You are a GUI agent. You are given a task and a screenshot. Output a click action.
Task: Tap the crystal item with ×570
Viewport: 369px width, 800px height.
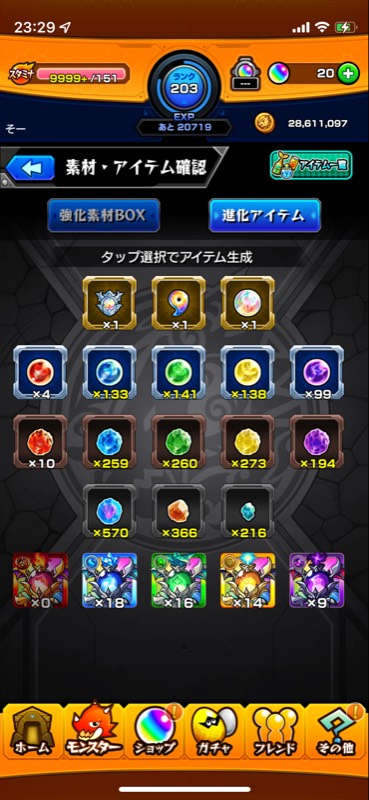[109, 511]
